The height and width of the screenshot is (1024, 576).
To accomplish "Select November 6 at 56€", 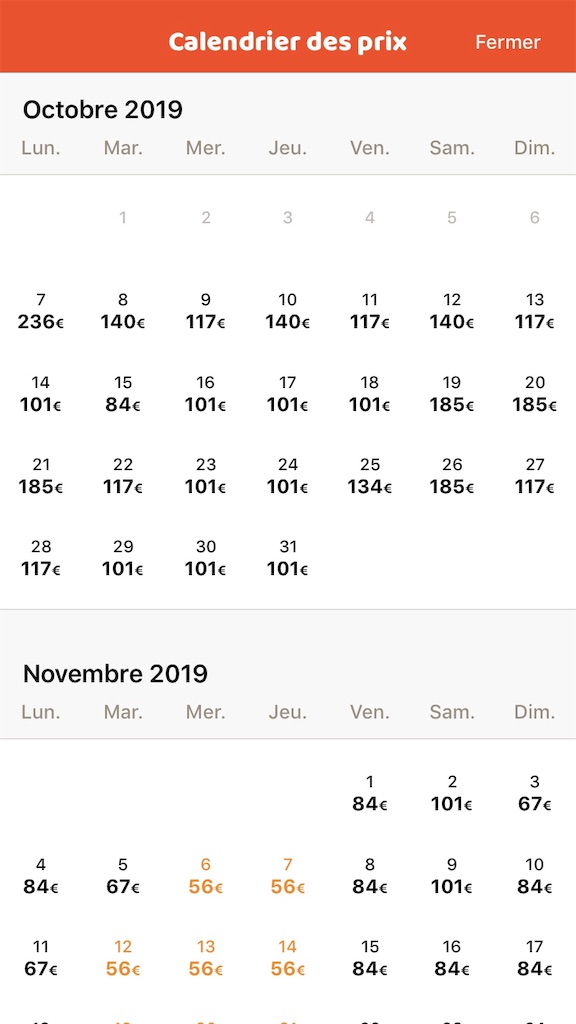I will pos(206,876).
